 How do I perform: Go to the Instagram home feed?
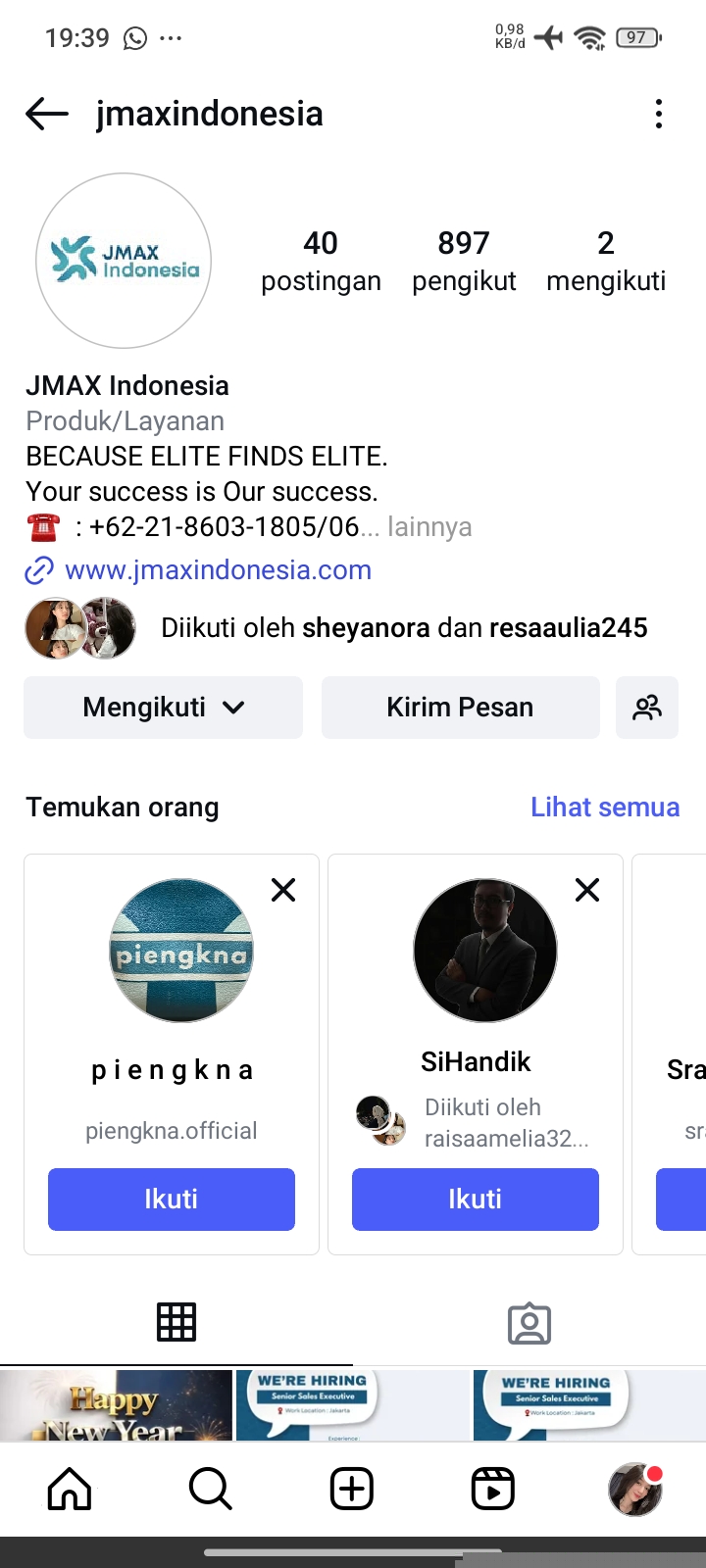pyautogui.click(x=70, y=1490)
